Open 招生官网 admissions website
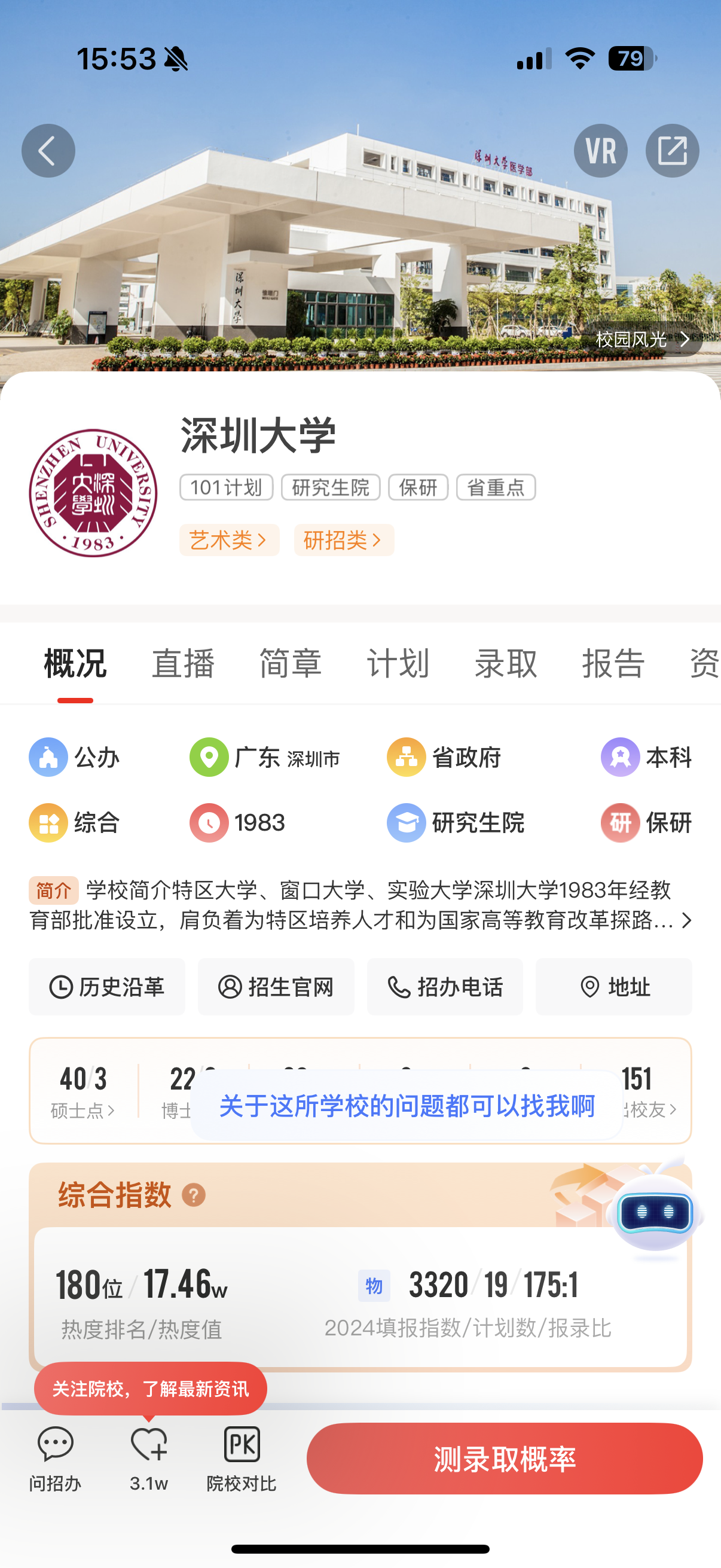Viewport: 721px width, 1568px height. tap(276, 987)
